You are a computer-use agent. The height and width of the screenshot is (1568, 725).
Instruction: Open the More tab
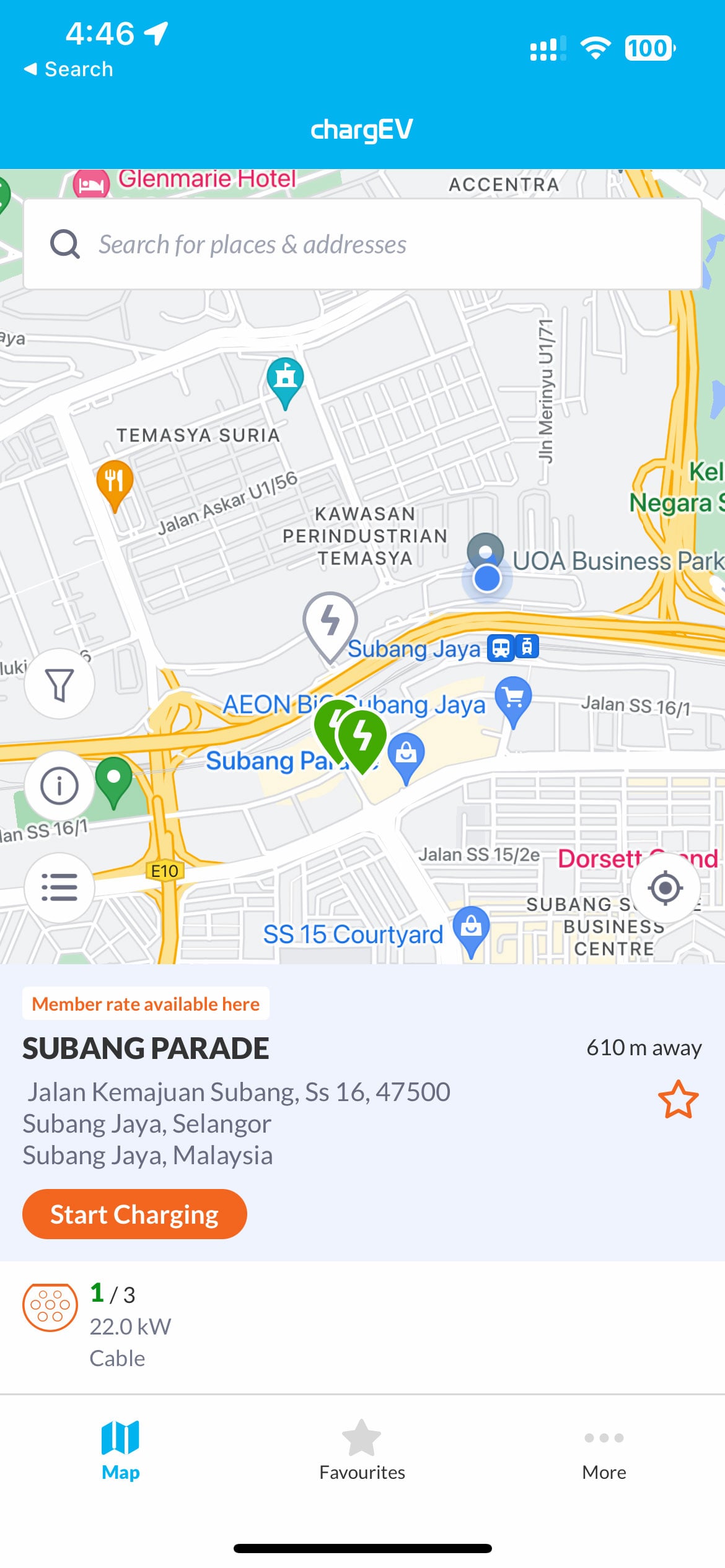(x=604, y=1450)
